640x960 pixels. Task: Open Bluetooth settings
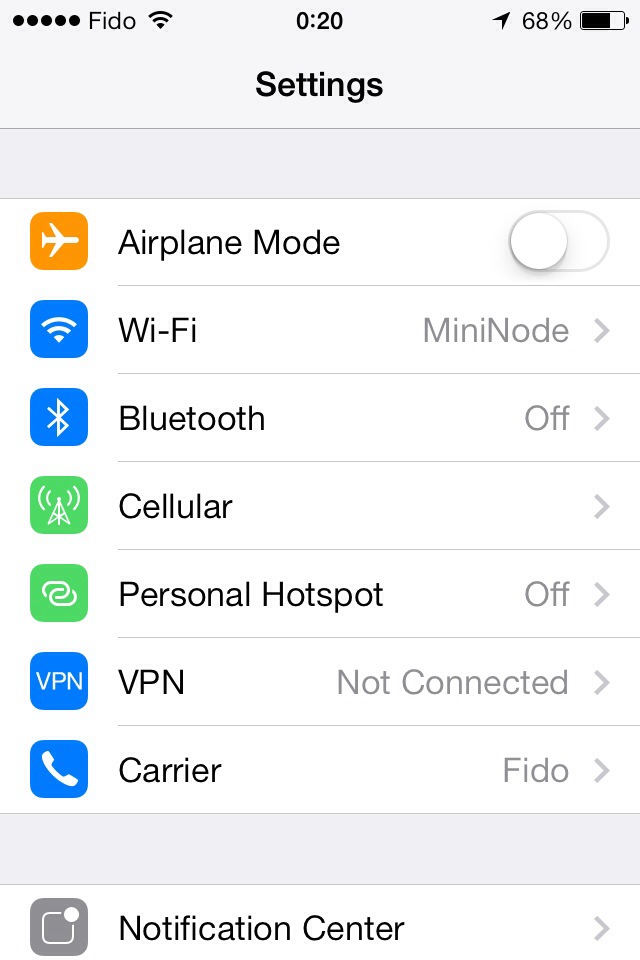coord(320,418)
